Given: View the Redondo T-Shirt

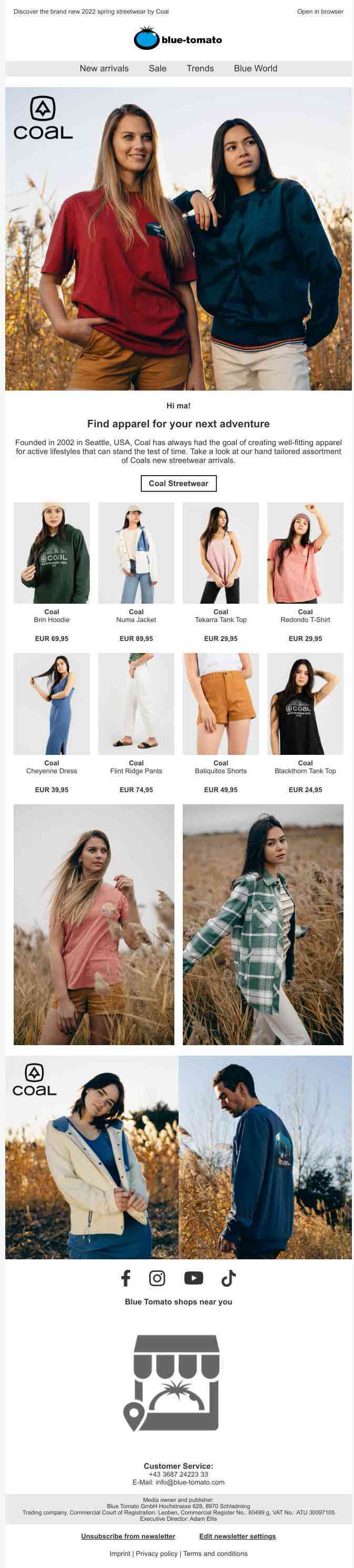Looking at the screenshot, I should pyautogui.click(x=305, y=553).
